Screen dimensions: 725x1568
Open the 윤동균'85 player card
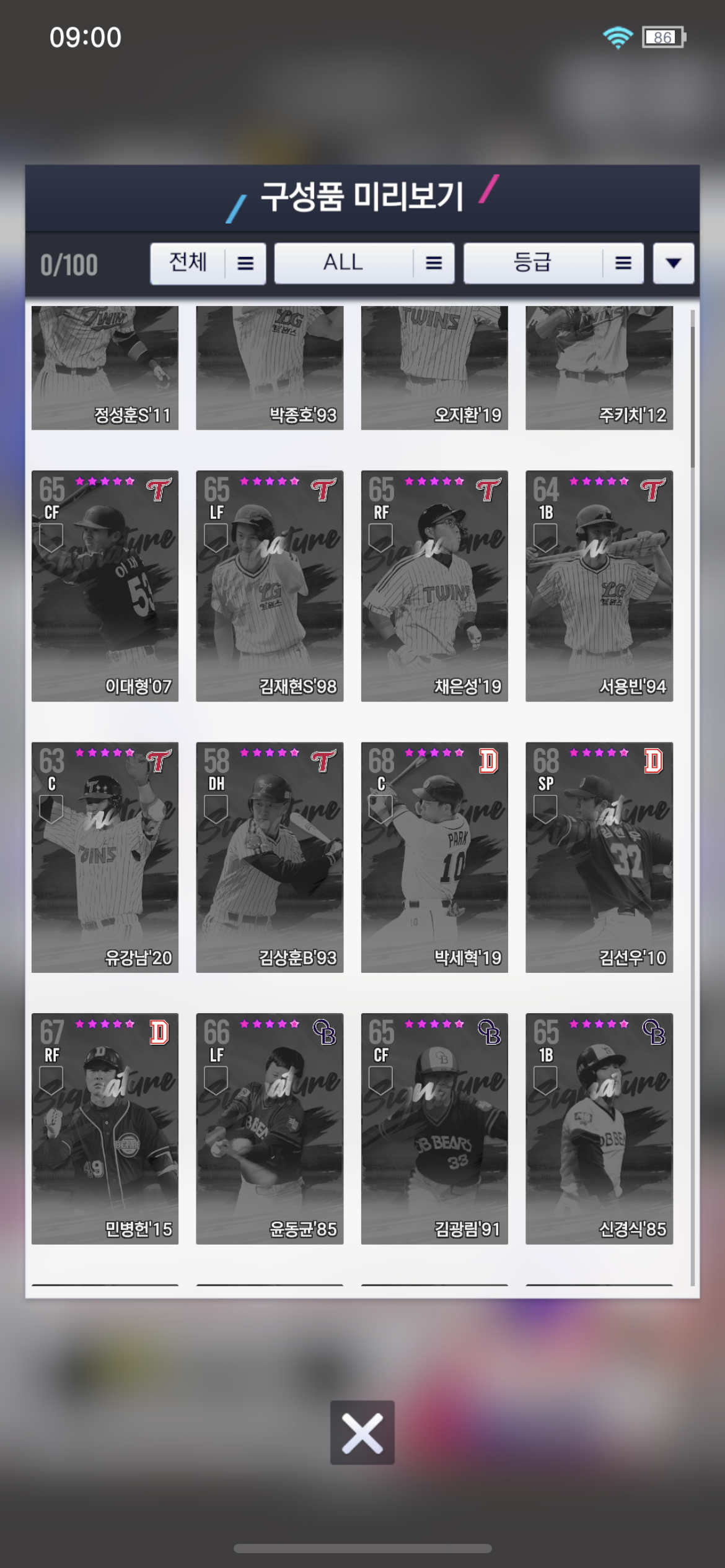point(270,1128)
